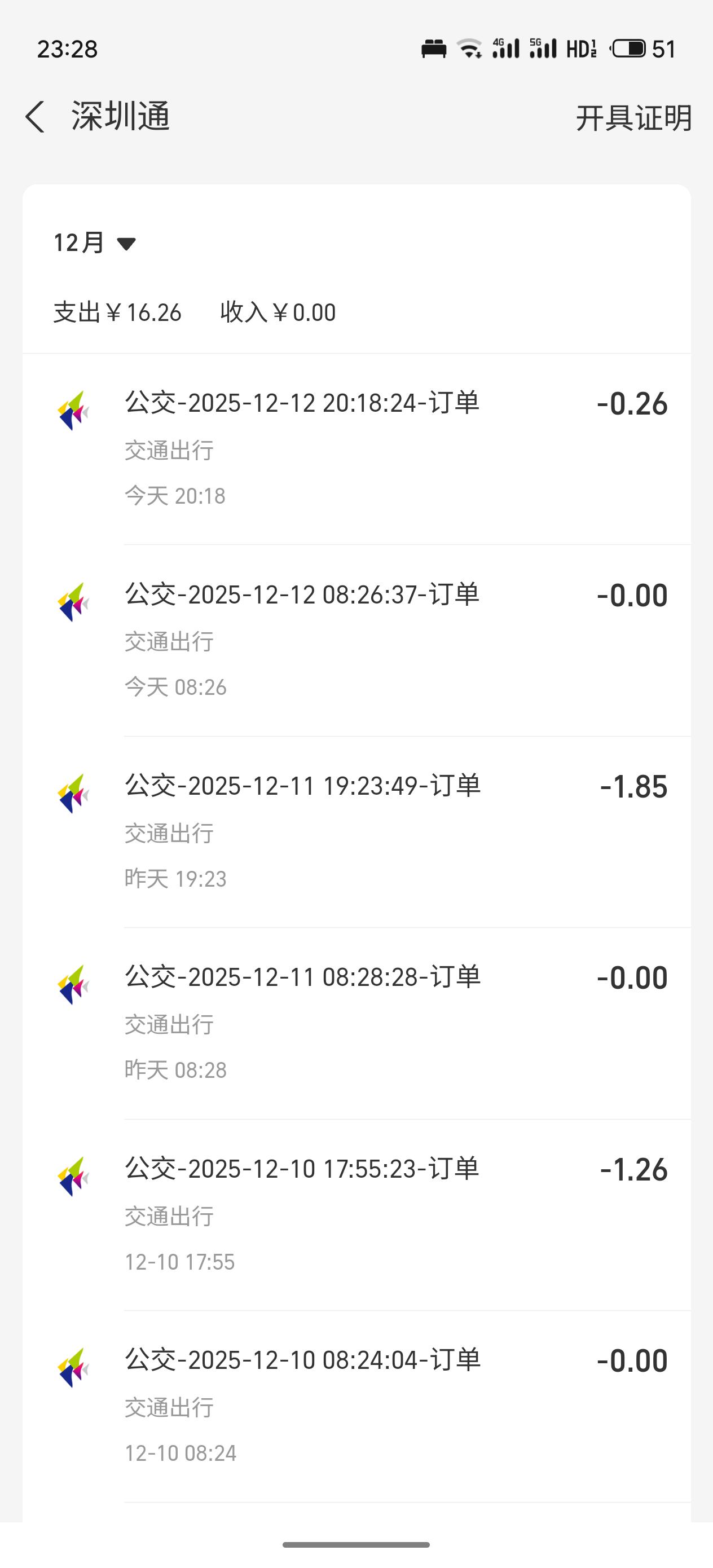Open the 2025-12-12 08:26:37 bus order

click(357, 640)
